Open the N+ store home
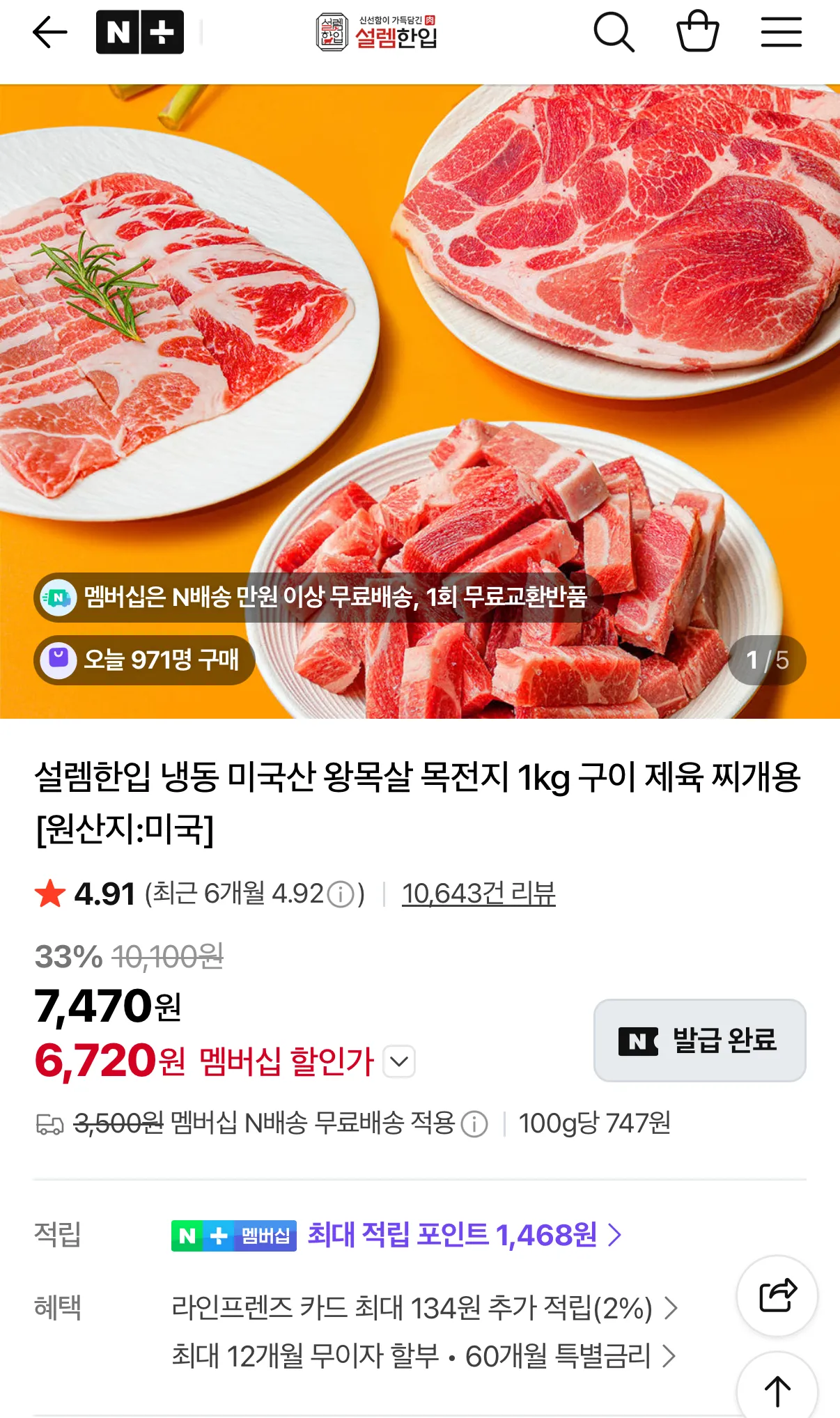This screenshot has width=840, height=1418. click(x=140, y=33)
